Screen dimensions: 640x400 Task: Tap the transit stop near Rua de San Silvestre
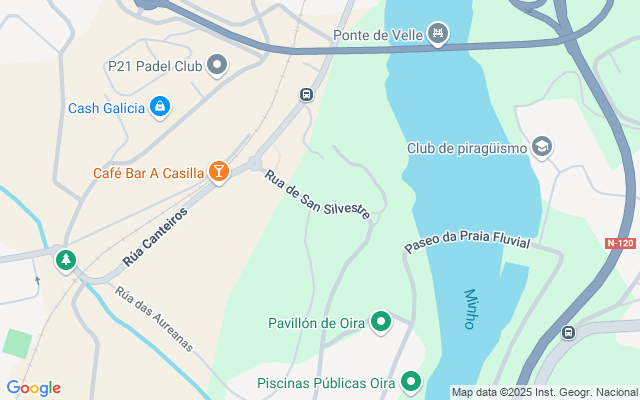click(305, 96)
